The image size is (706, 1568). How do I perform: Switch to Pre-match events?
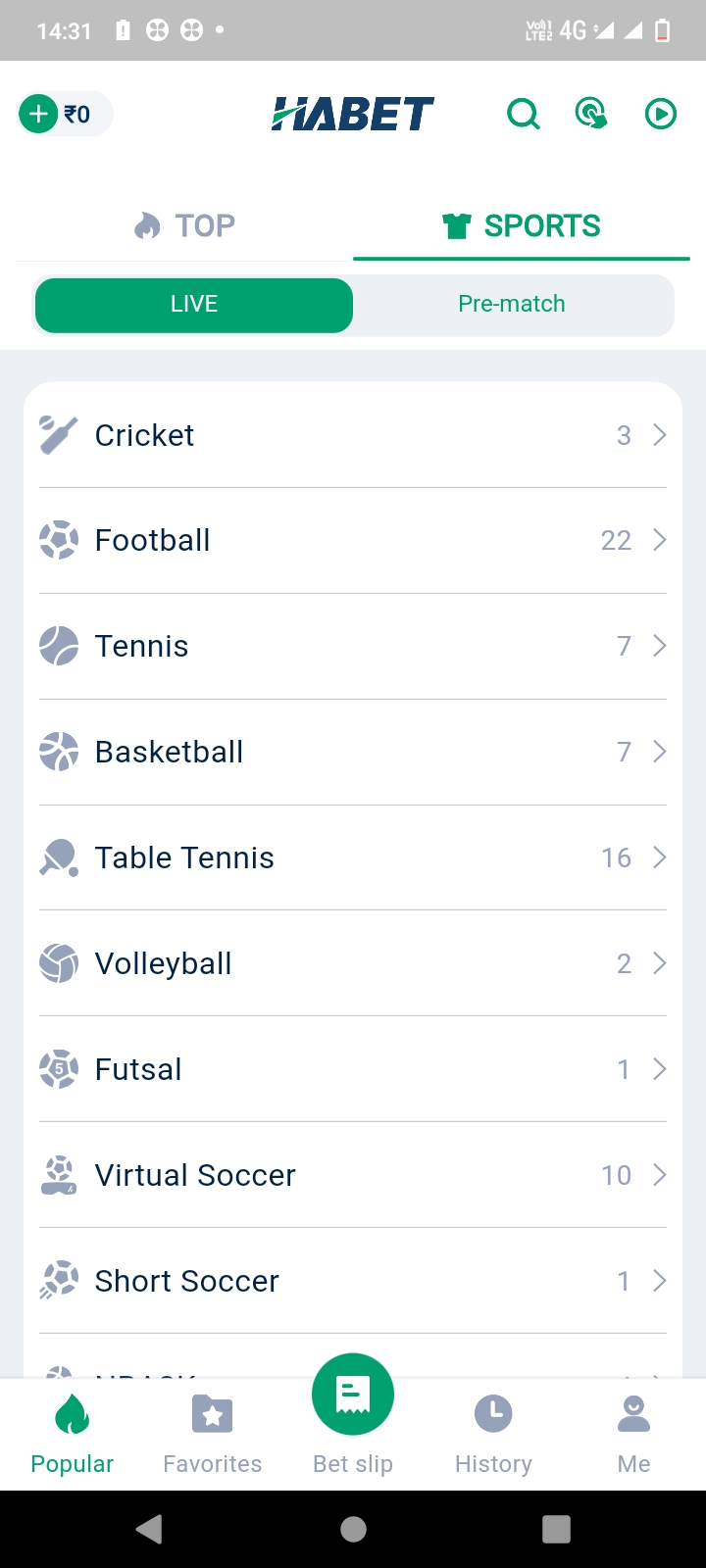tap(511, 304)
